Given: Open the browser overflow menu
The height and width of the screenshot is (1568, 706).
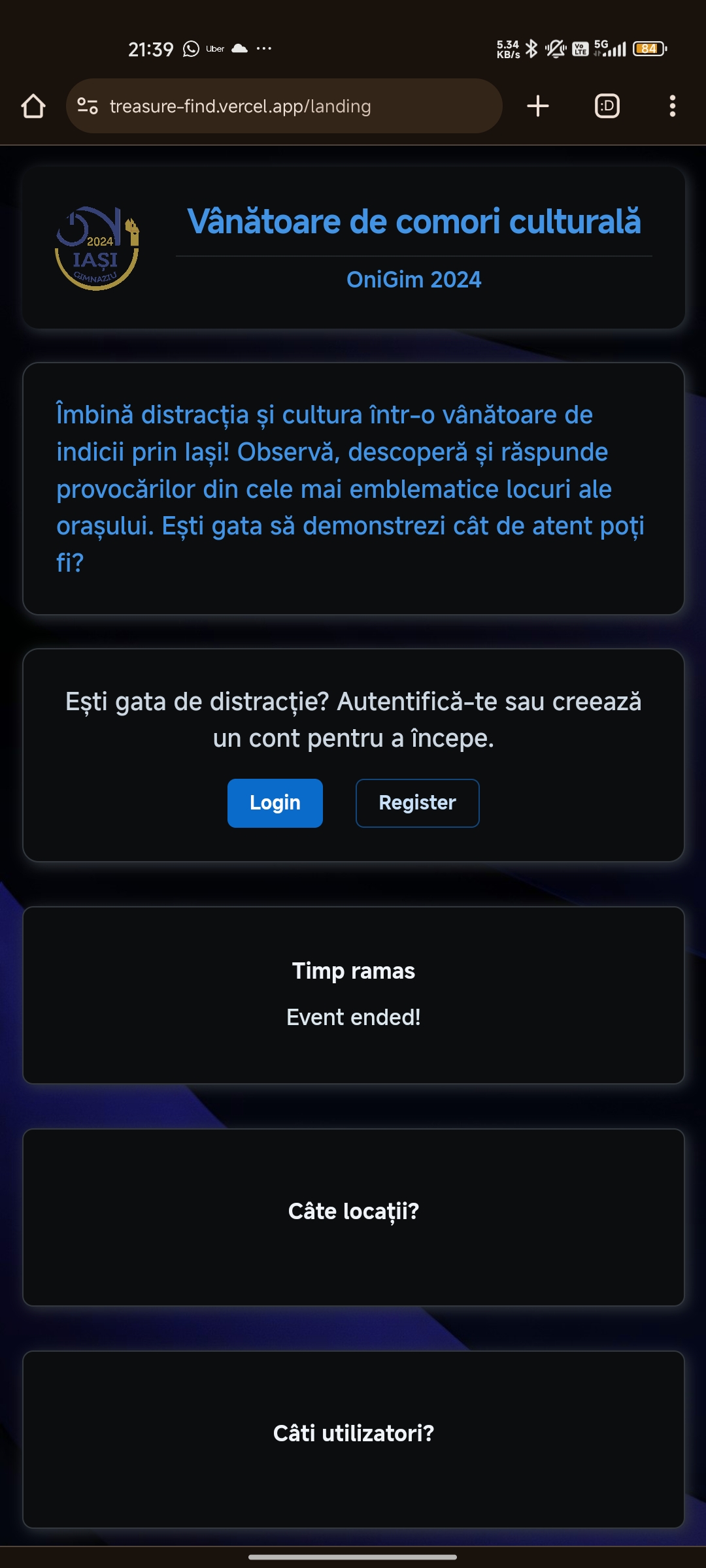Looking at the screenshot, I should click(672, 106).
